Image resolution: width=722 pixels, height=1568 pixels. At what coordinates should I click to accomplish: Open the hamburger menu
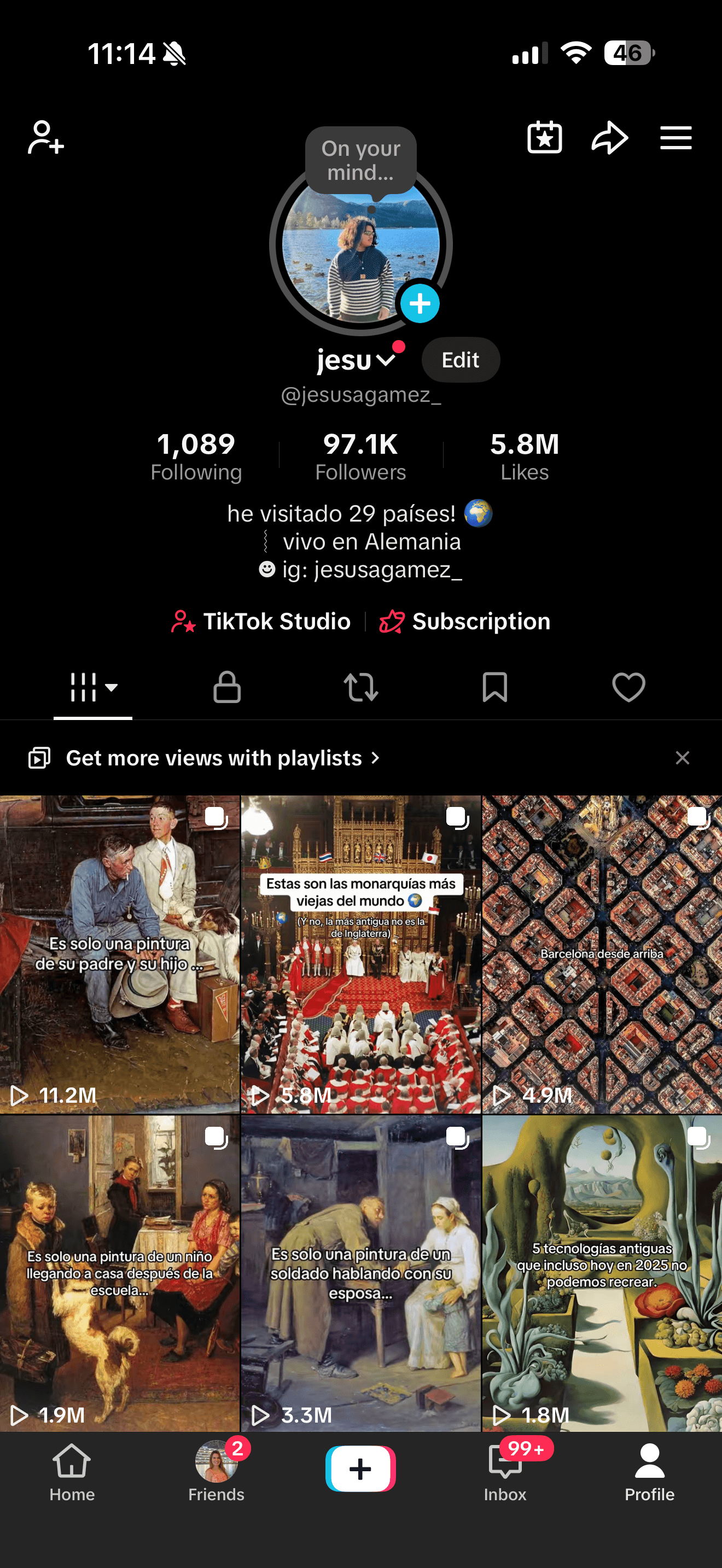click(x=676, y=138)
